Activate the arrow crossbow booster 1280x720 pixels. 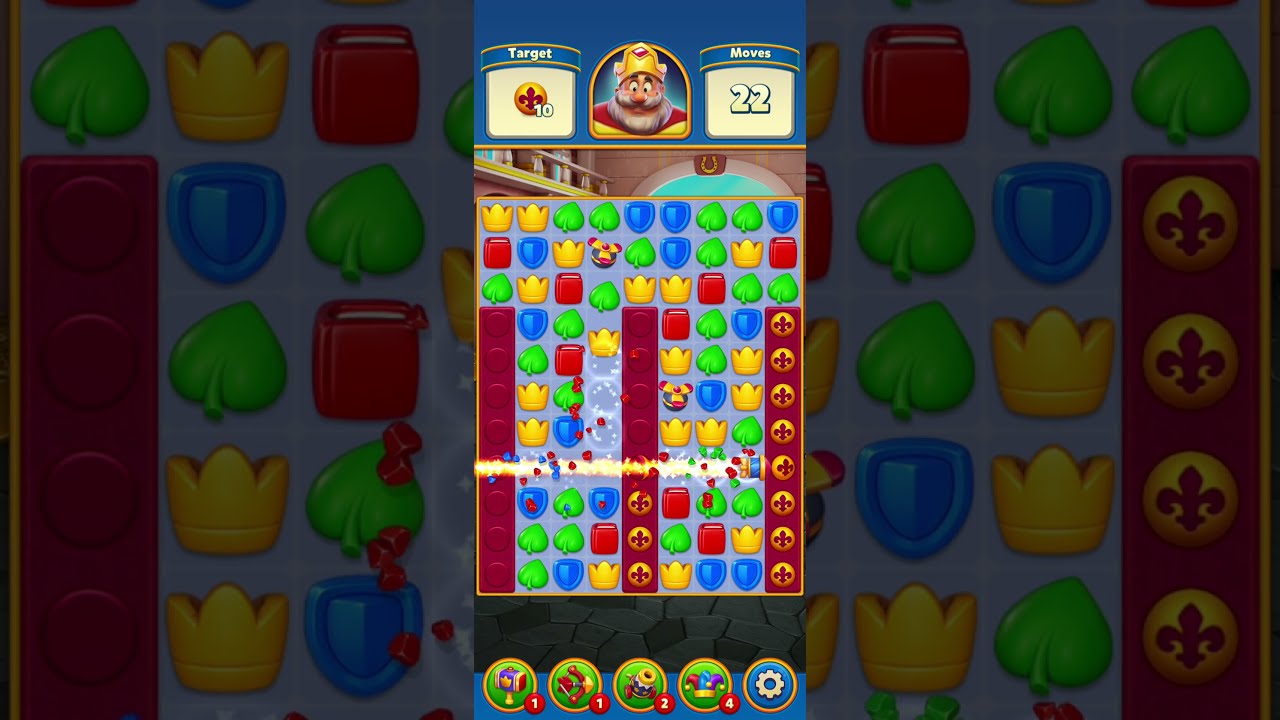pos(575,685)
